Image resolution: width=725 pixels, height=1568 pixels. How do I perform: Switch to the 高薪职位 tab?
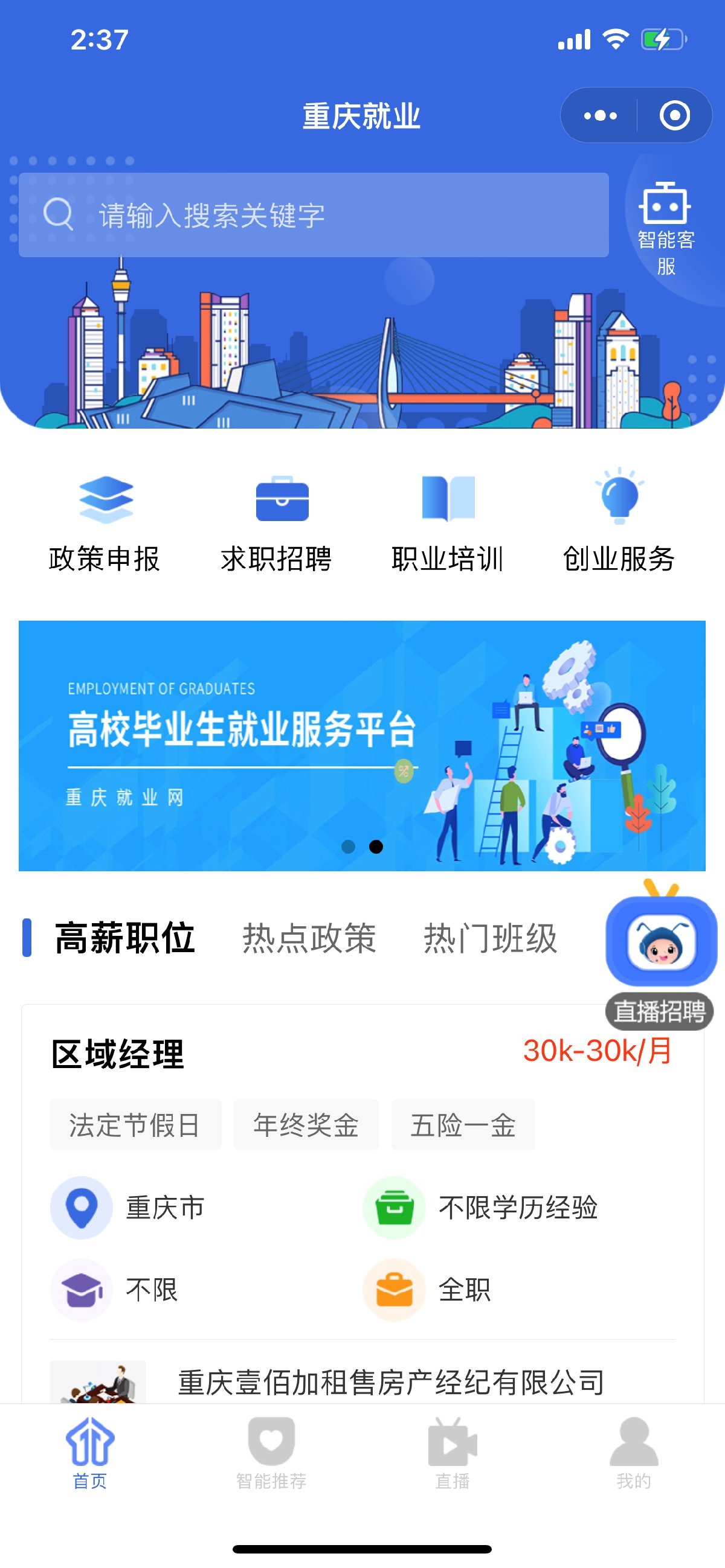(x=125, y=938)
